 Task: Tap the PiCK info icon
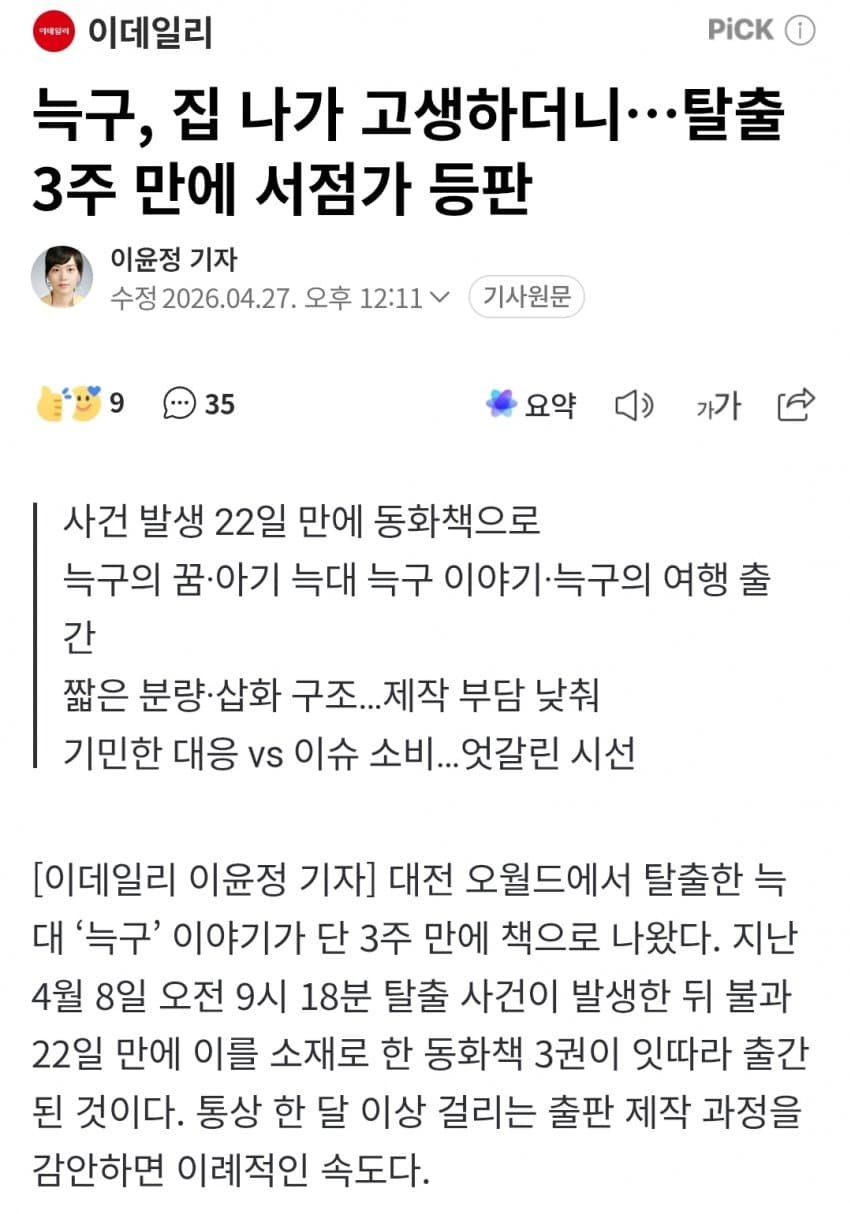(x=800, y=31)
